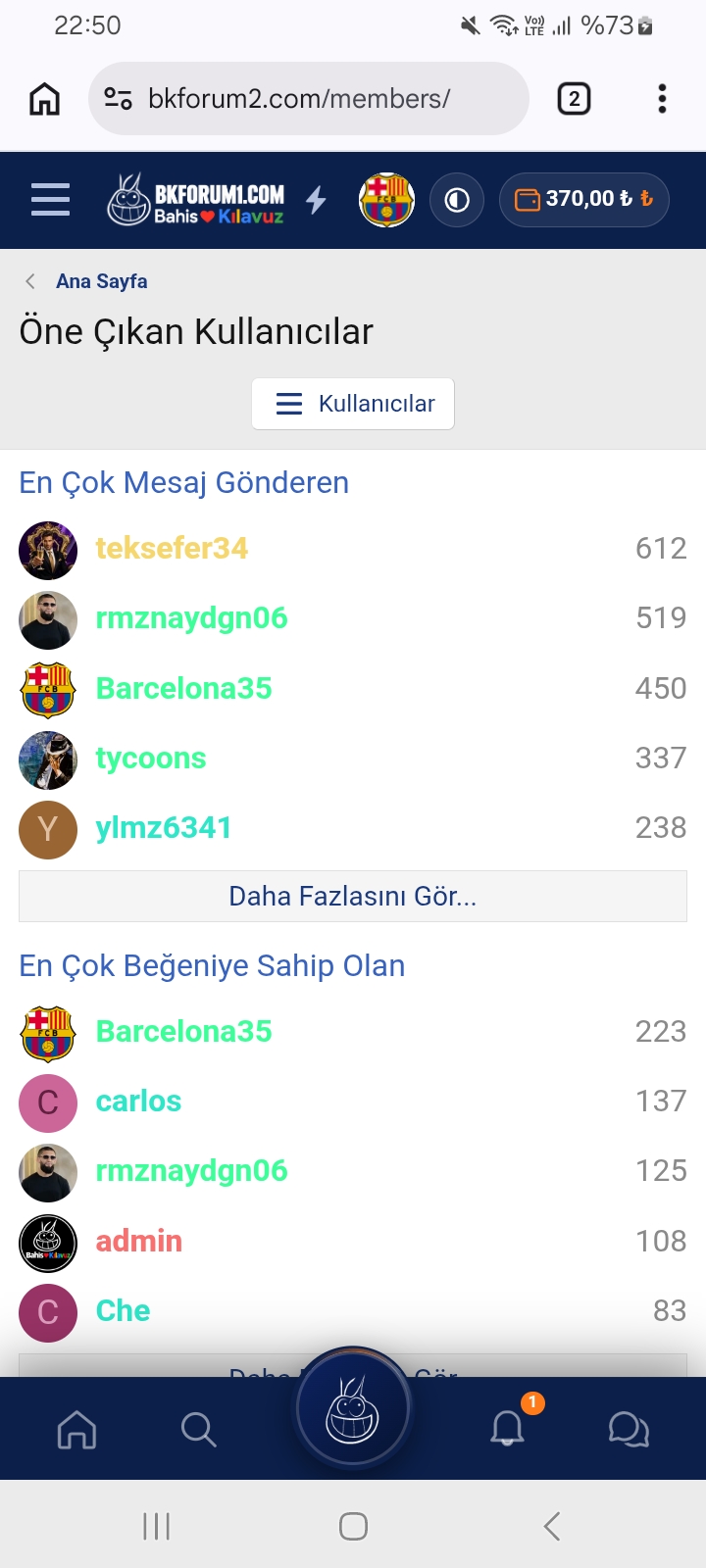Viewport: 706px width, 1568px height.
Task: View the admin profile
Action: [139, 1241]
